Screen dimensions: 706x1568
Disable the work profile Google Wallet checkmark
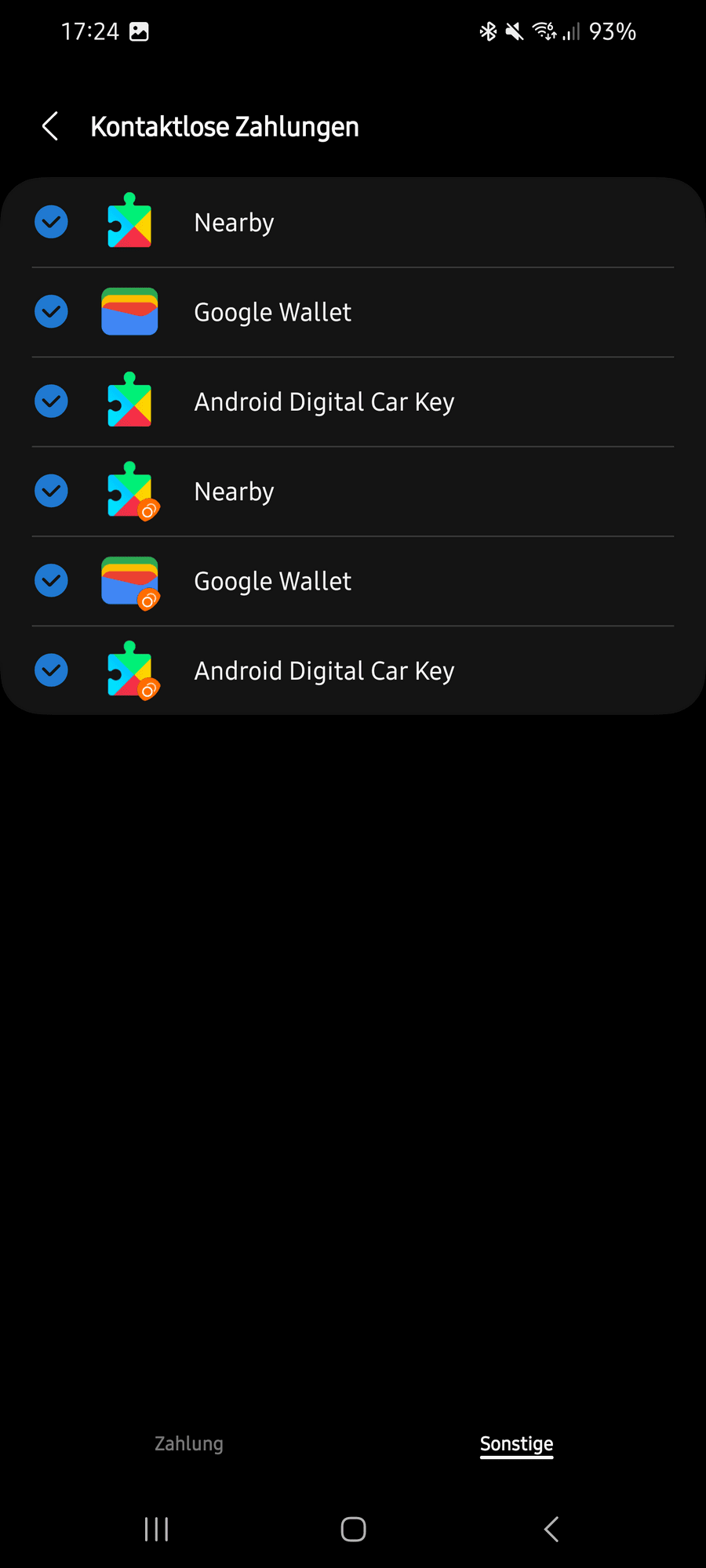pos(51,581)
